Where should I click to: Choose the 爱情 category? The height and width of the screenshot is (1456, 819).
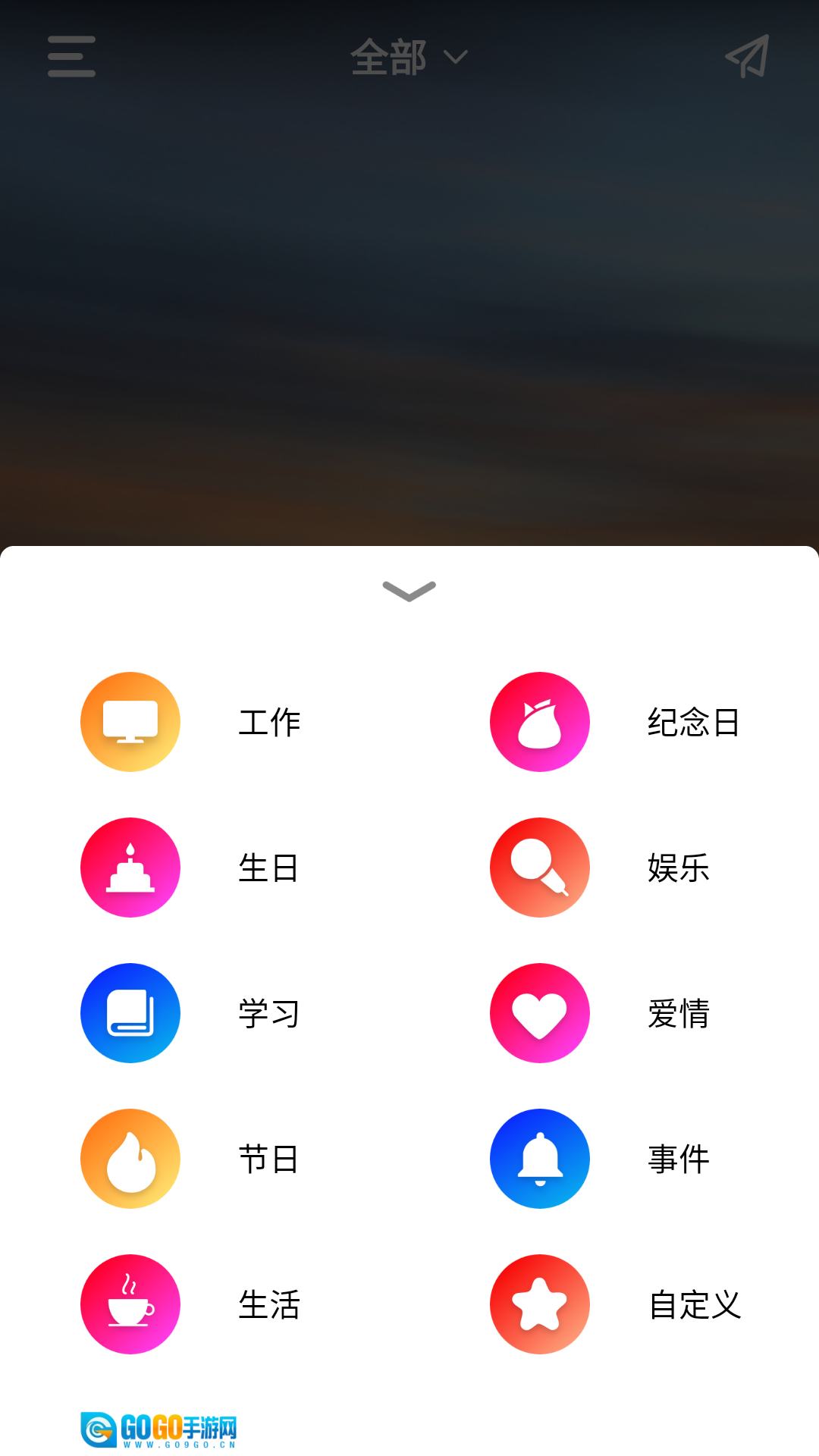coord(540,1013)
